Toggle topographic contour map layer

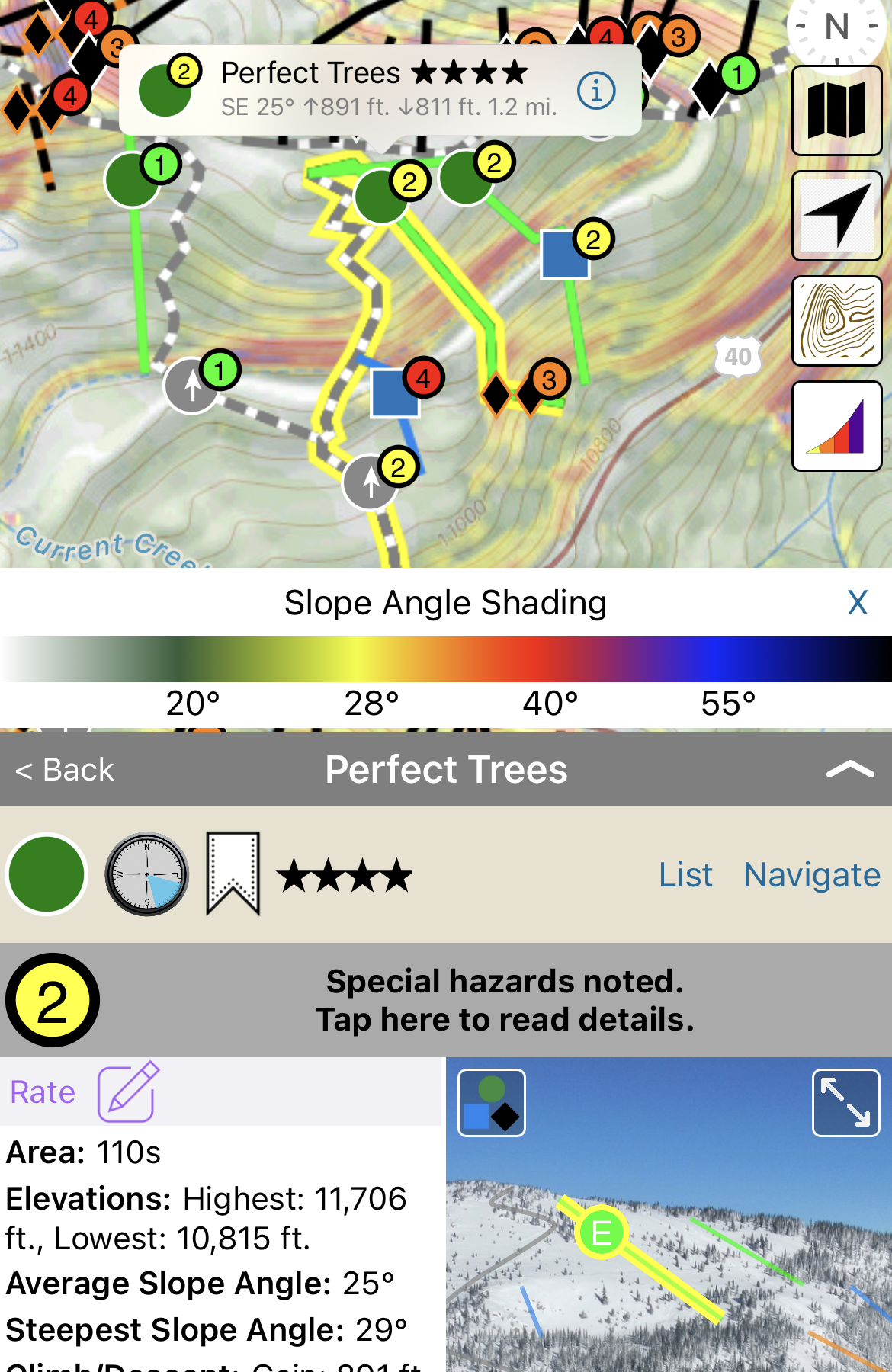[836, 321]
